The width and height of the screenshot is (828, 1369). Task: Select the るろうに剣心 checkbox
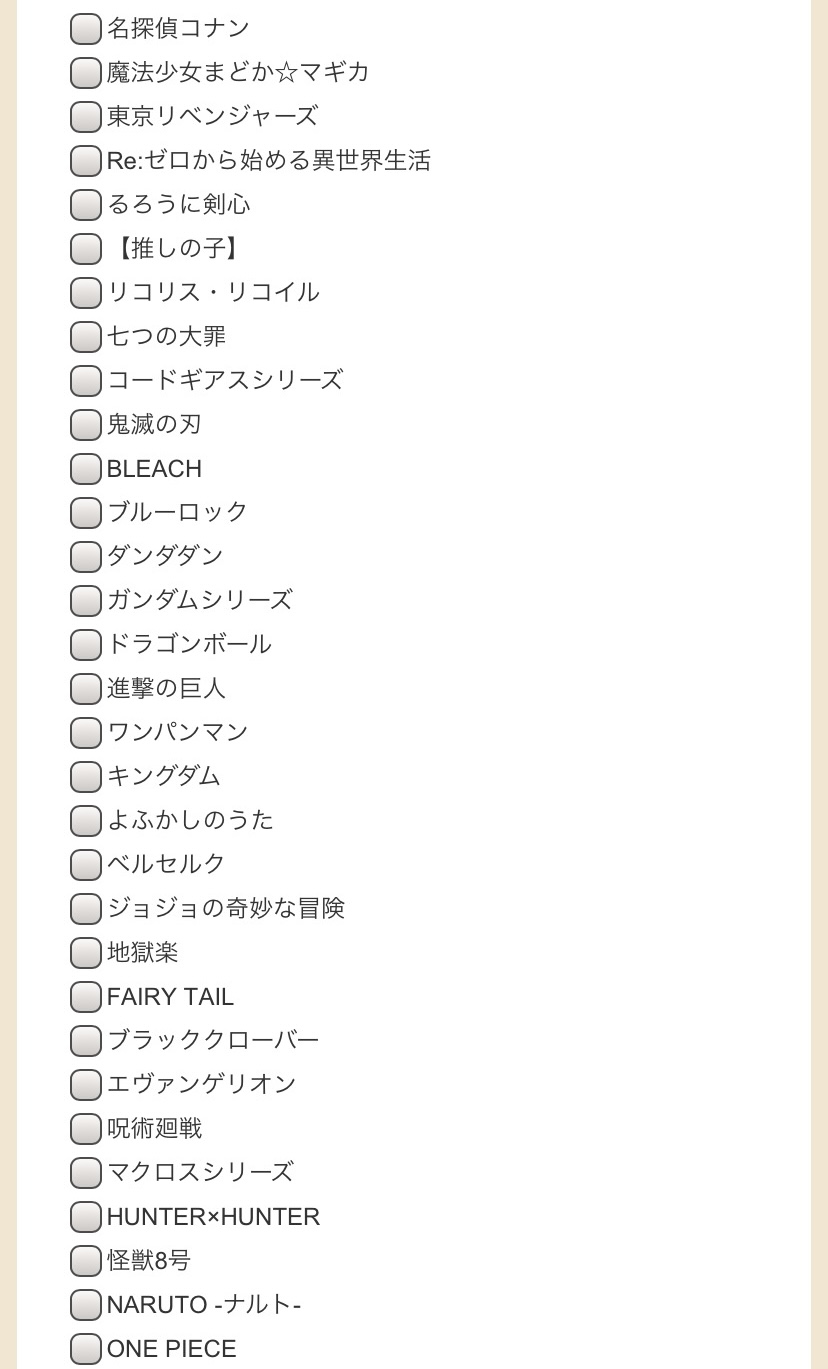point(86,205)
